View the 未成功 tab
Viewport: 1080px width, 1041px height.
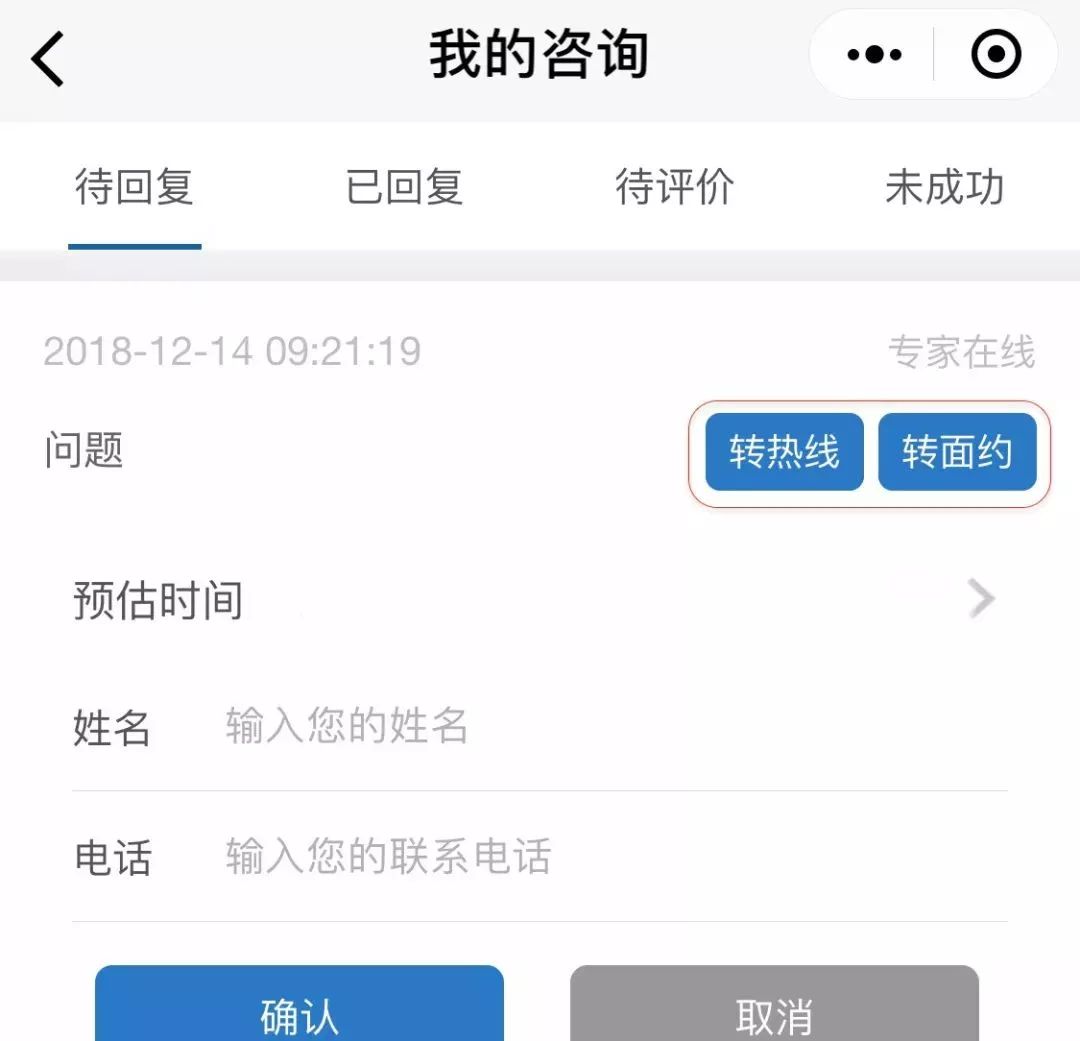[x=944, y=188]
